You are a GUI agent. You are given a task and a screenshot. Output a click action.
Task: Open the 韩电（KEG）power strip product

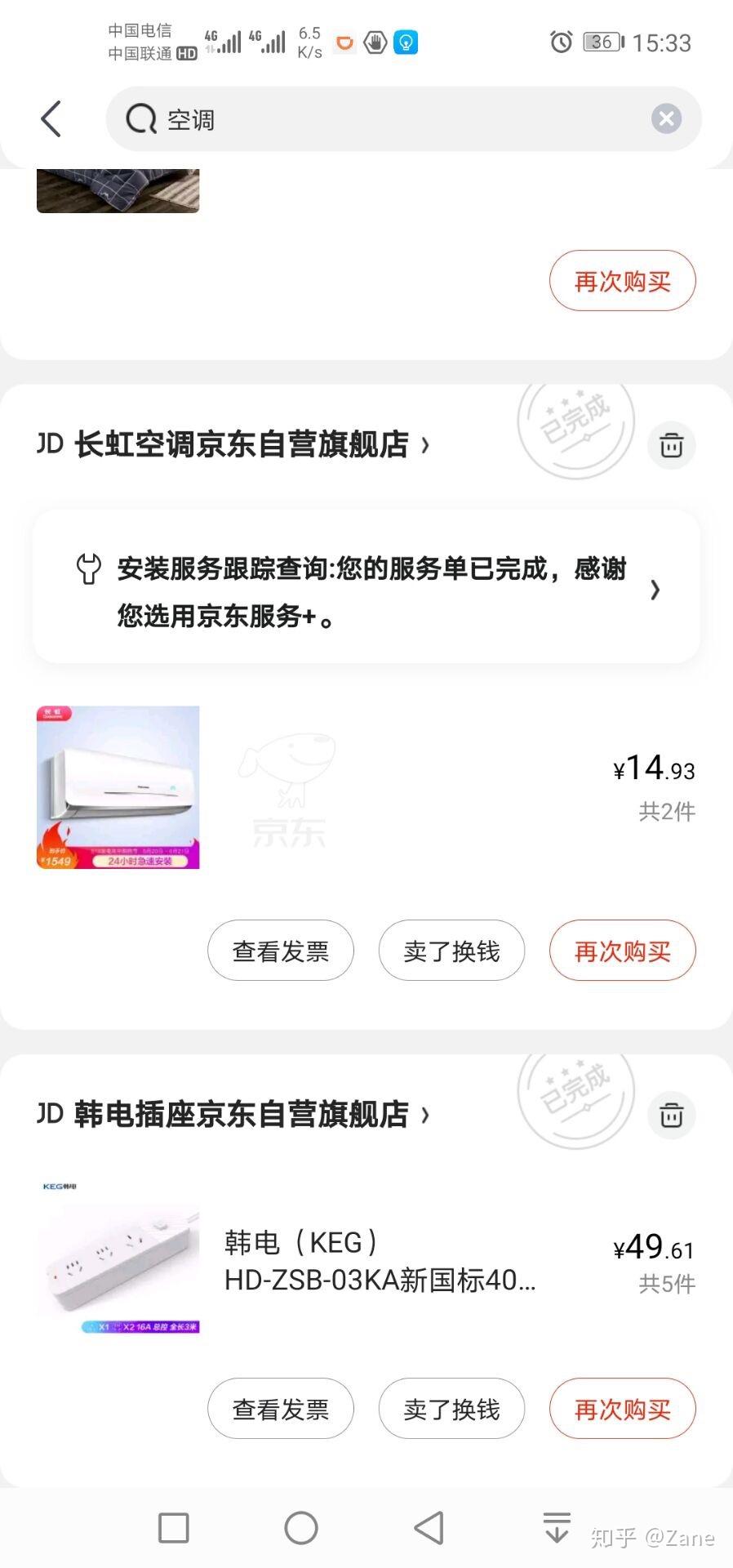pos(380,1262)
